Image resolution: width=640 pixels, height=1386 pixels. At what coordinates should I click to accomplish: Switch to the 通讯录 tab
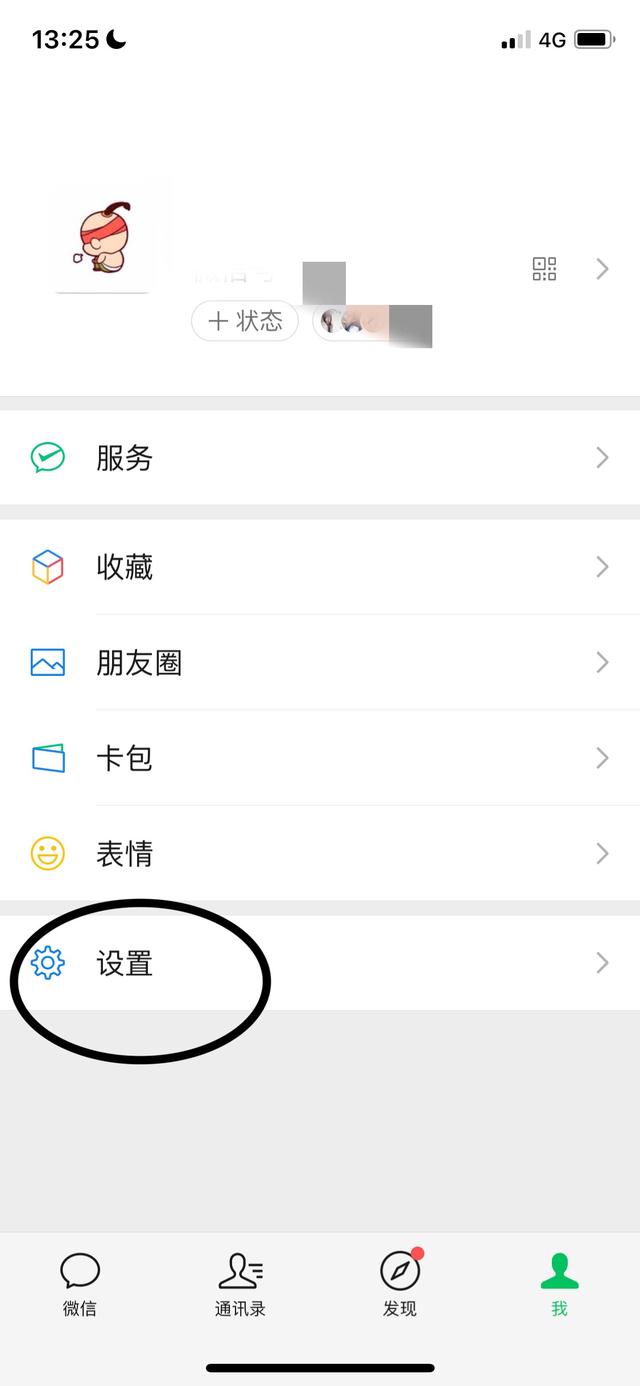pos(240,1284)
